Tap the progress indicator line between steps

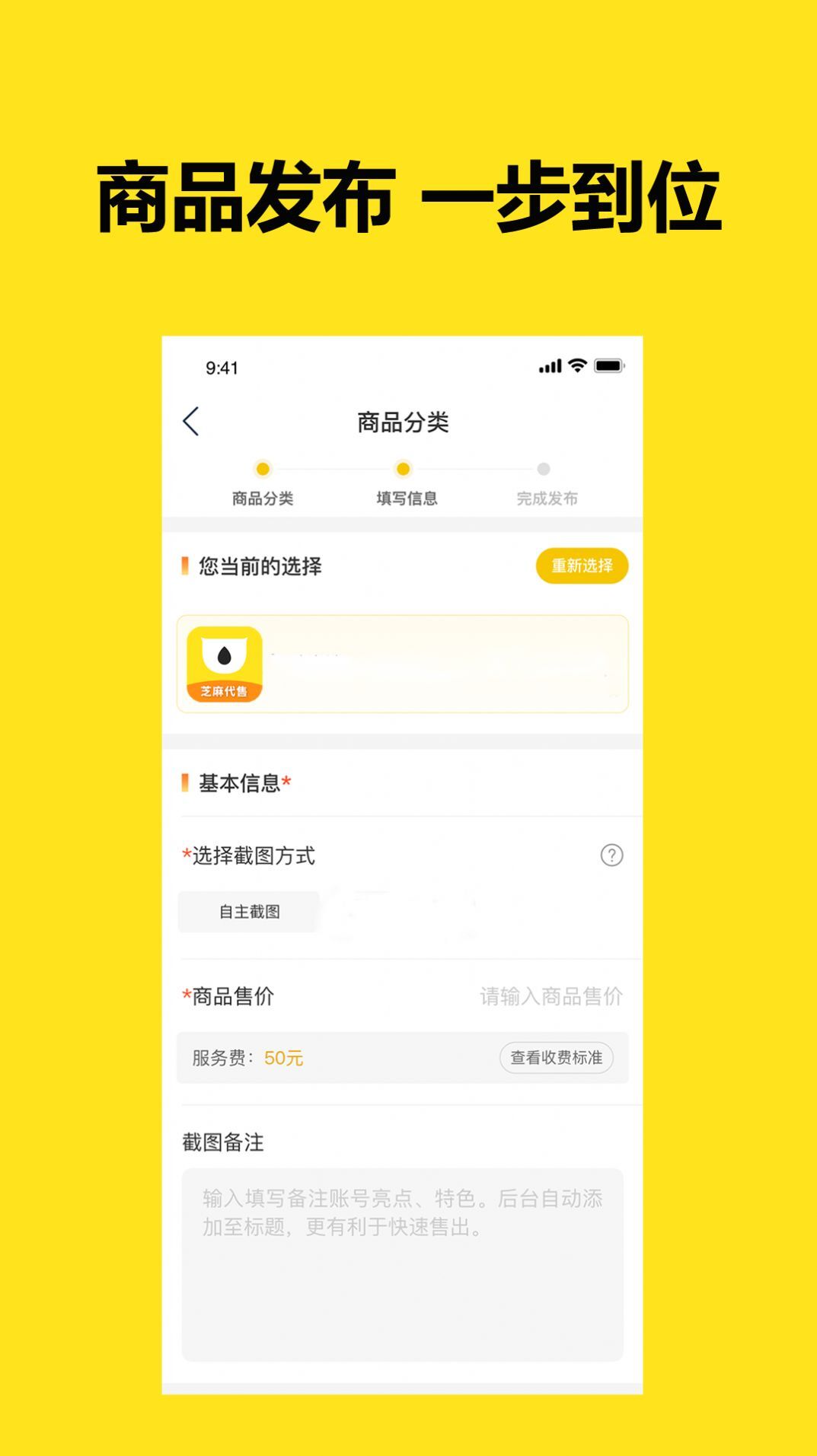(x=332, y=470)
